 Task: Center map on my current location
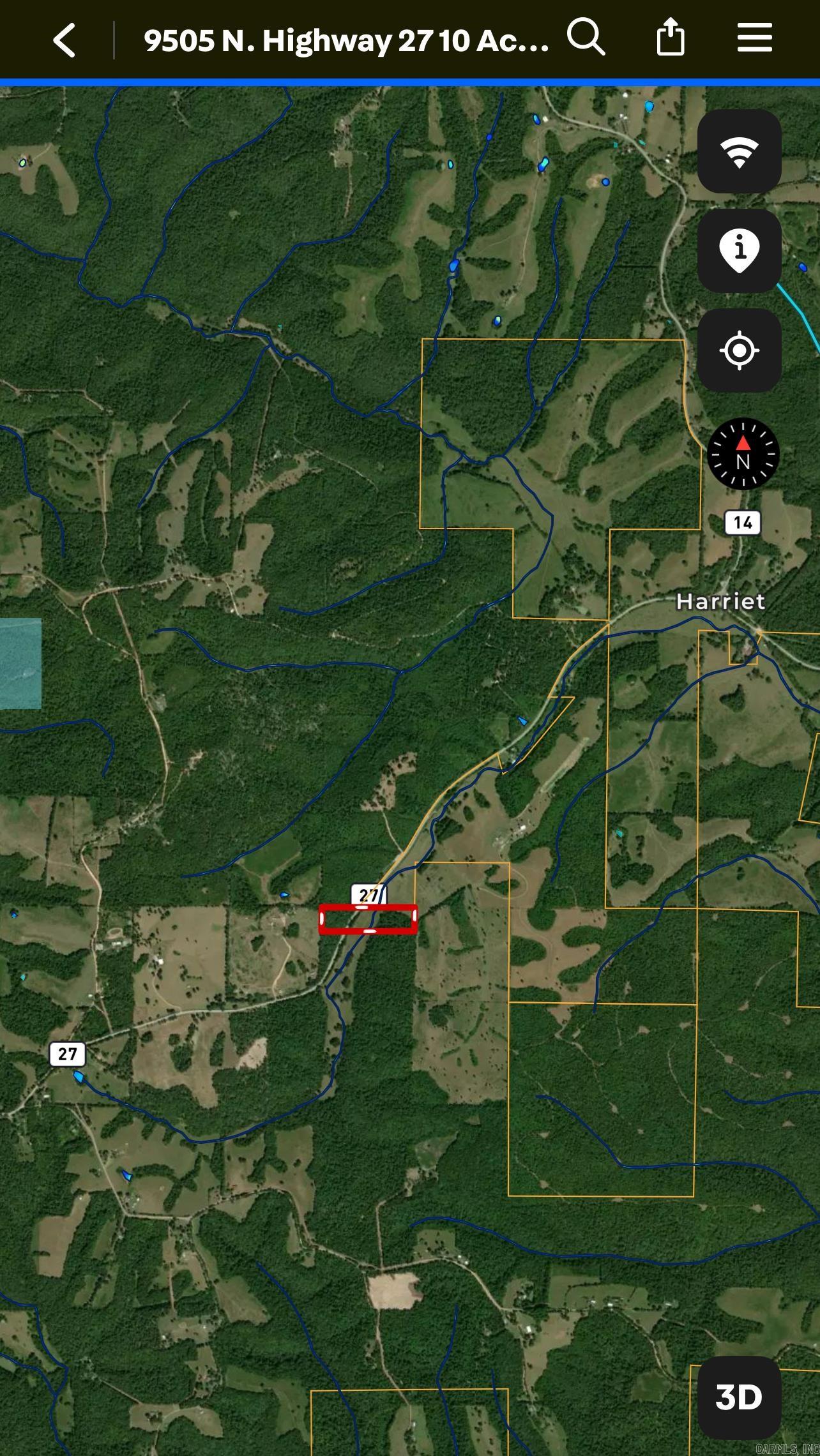(739, 350)
